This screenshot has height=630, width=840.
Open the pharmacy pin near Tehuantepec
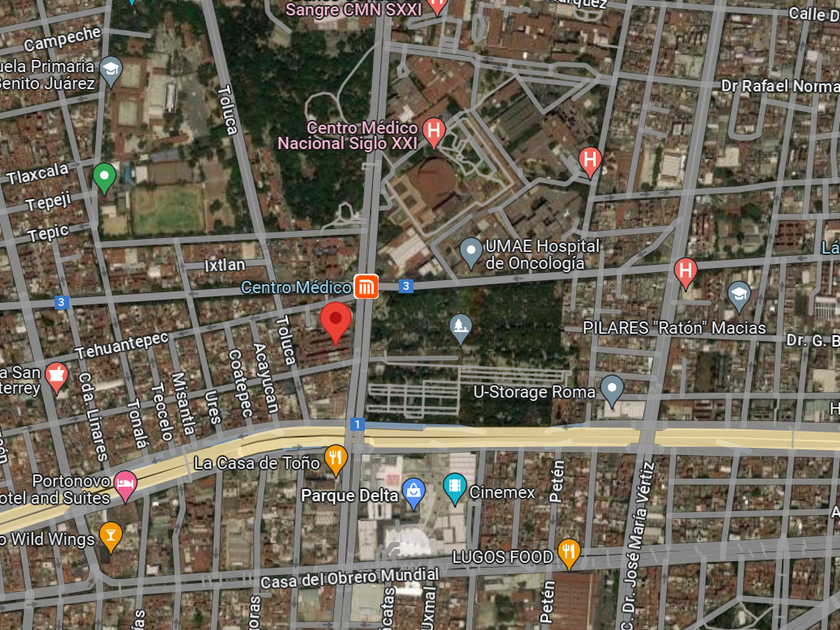(x=56, y=378)
